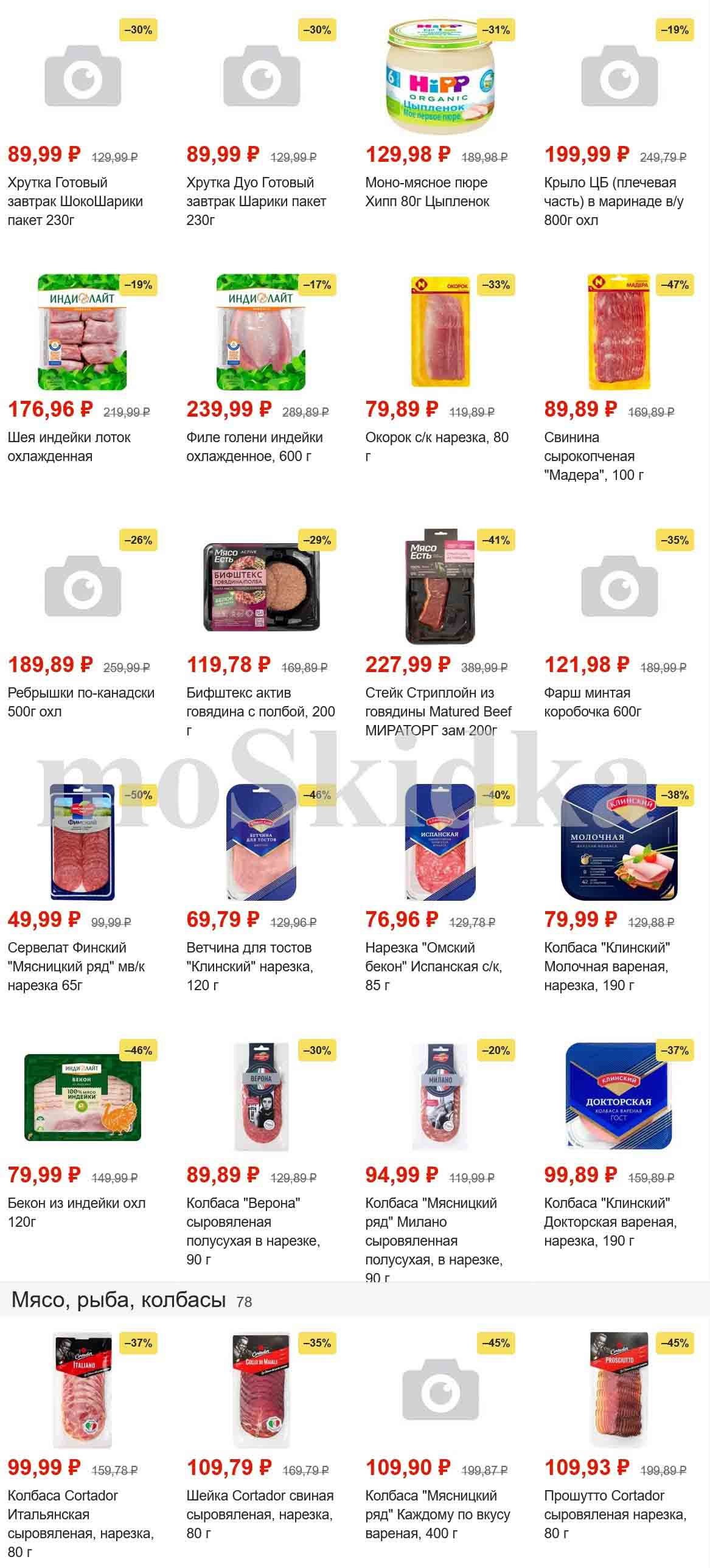
Task: Select Шея индейки лоток охлажденная
Action: [x=69, y=446]
